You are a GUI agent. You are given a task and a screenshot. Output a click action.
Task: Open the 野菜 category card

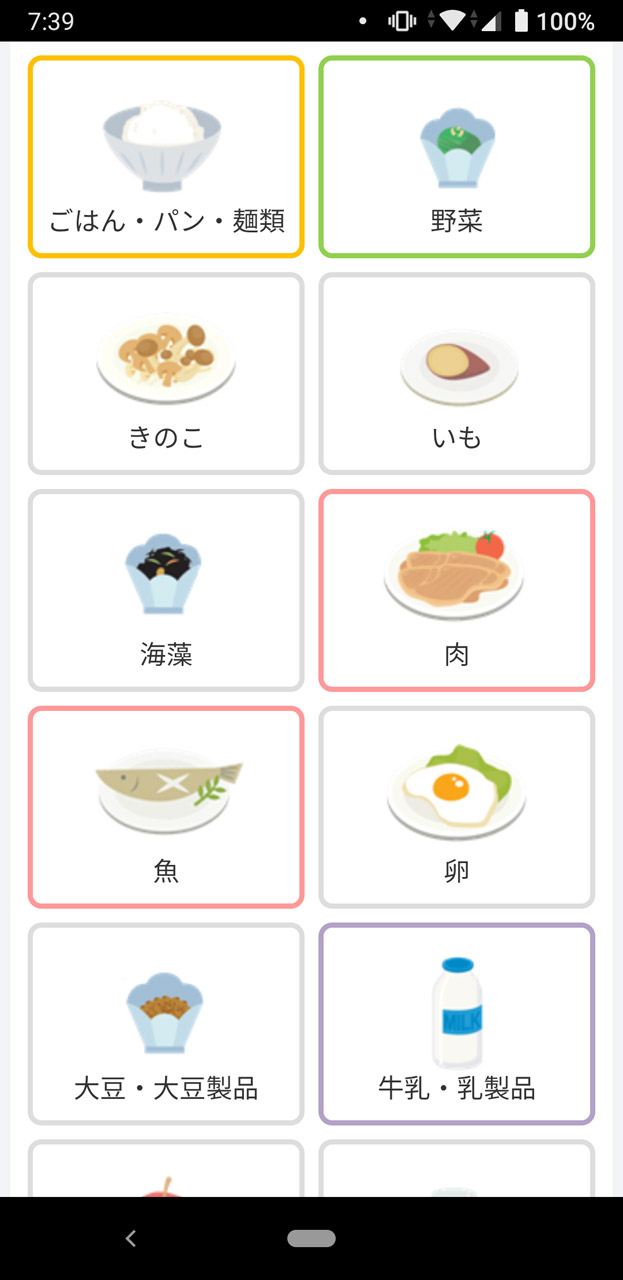[457, 157]
